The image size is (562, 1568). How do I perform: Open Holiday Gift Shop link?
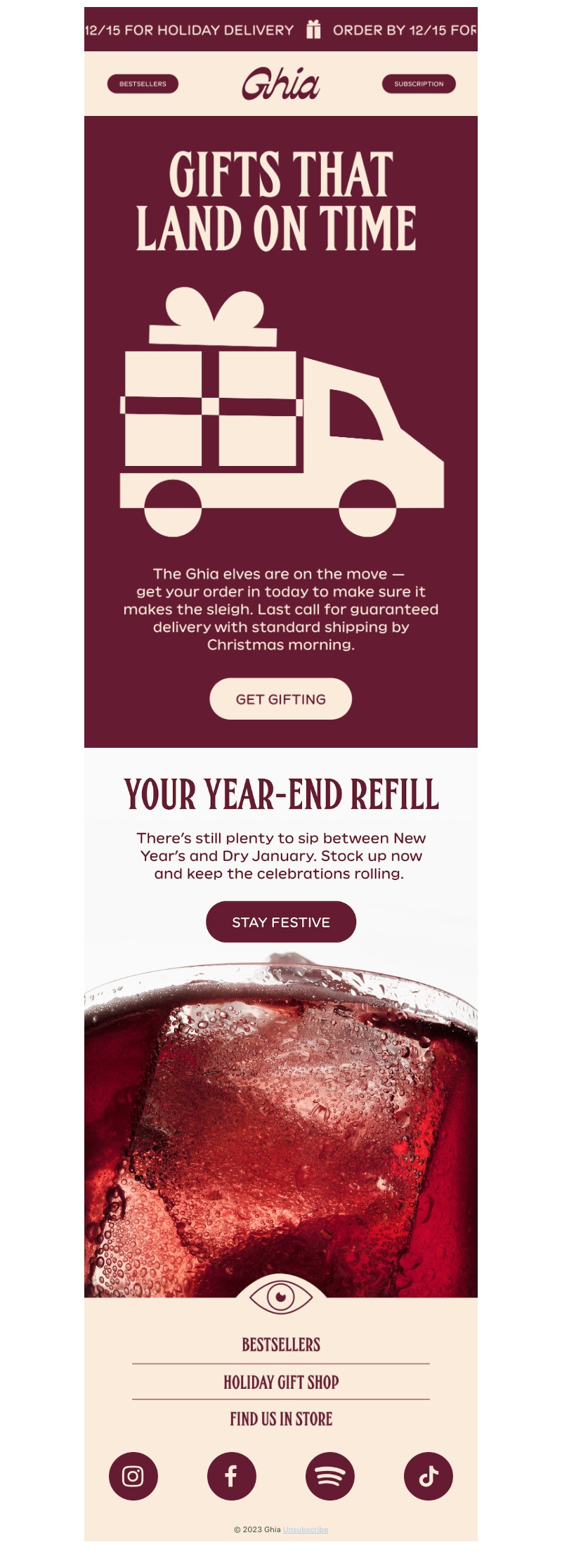280,1382
